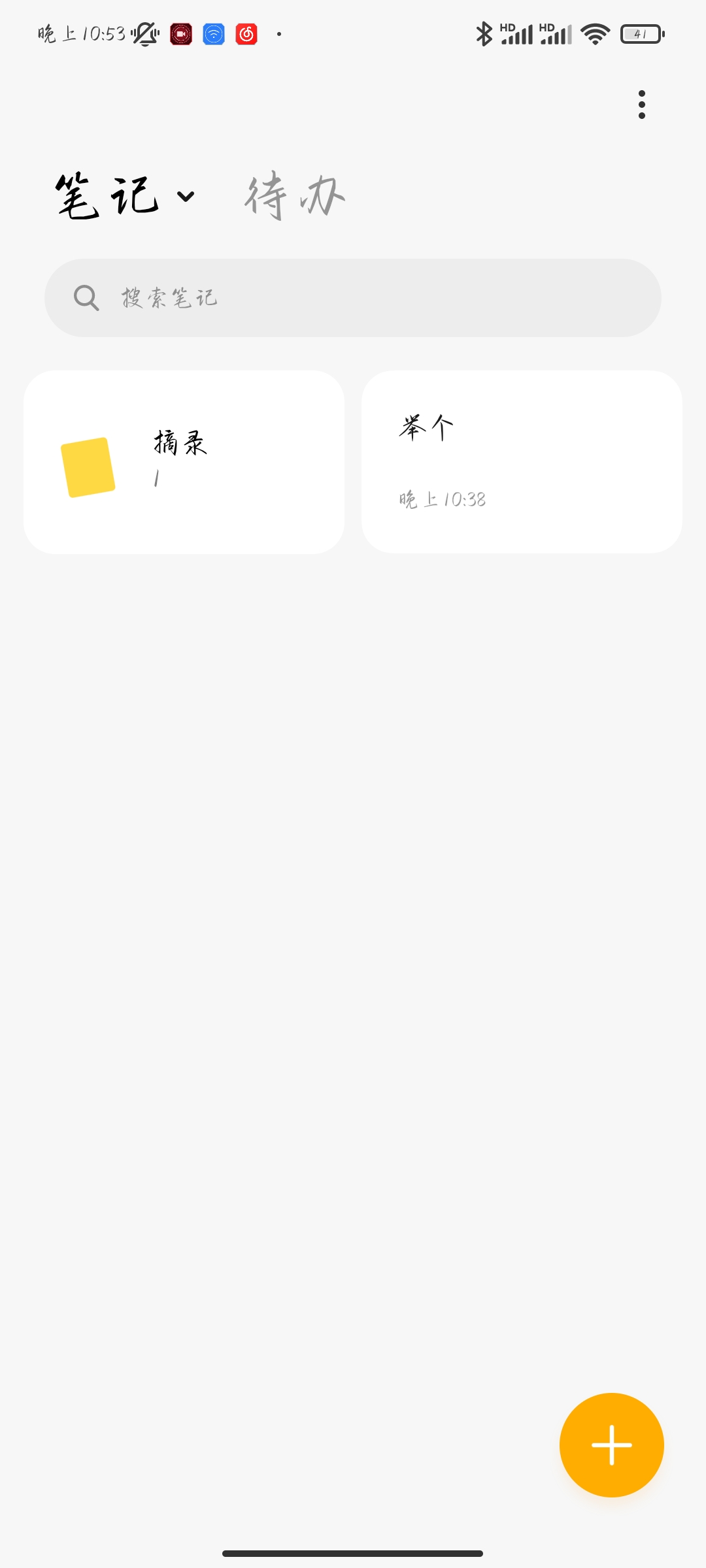Screen dimensions: 706x1568
Task: Tap the 搜索笔记 search box
Action: 353,298
